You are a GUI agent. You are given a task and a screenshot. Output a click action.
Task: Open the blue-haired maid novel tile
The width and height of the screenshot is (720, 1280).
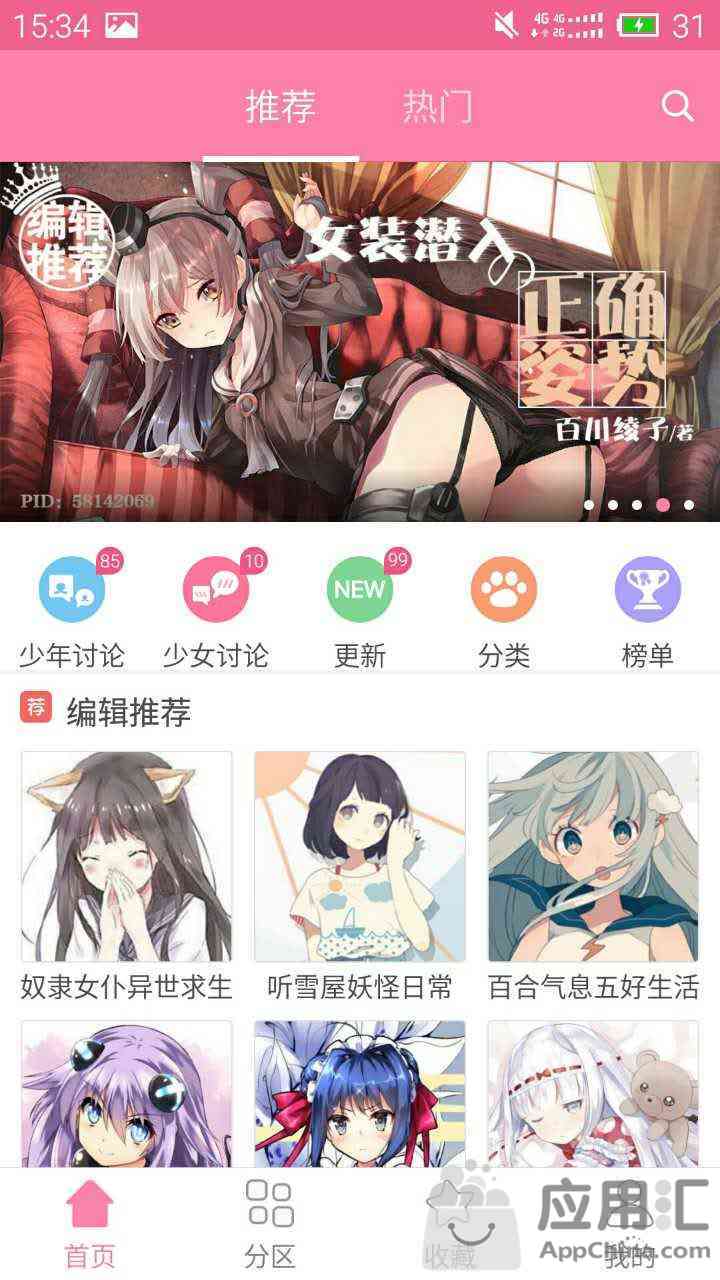(x=360, y=1095)
